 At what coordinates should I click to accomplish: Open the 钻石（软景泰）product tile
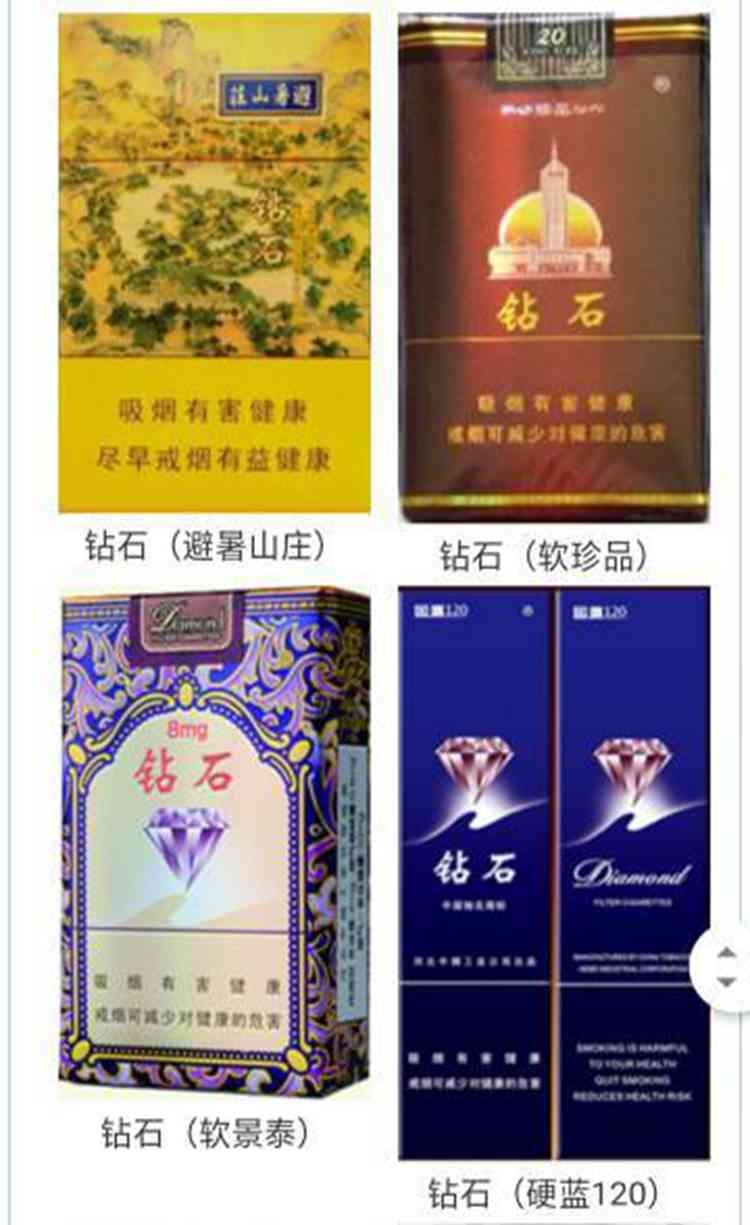coord(214,840)
